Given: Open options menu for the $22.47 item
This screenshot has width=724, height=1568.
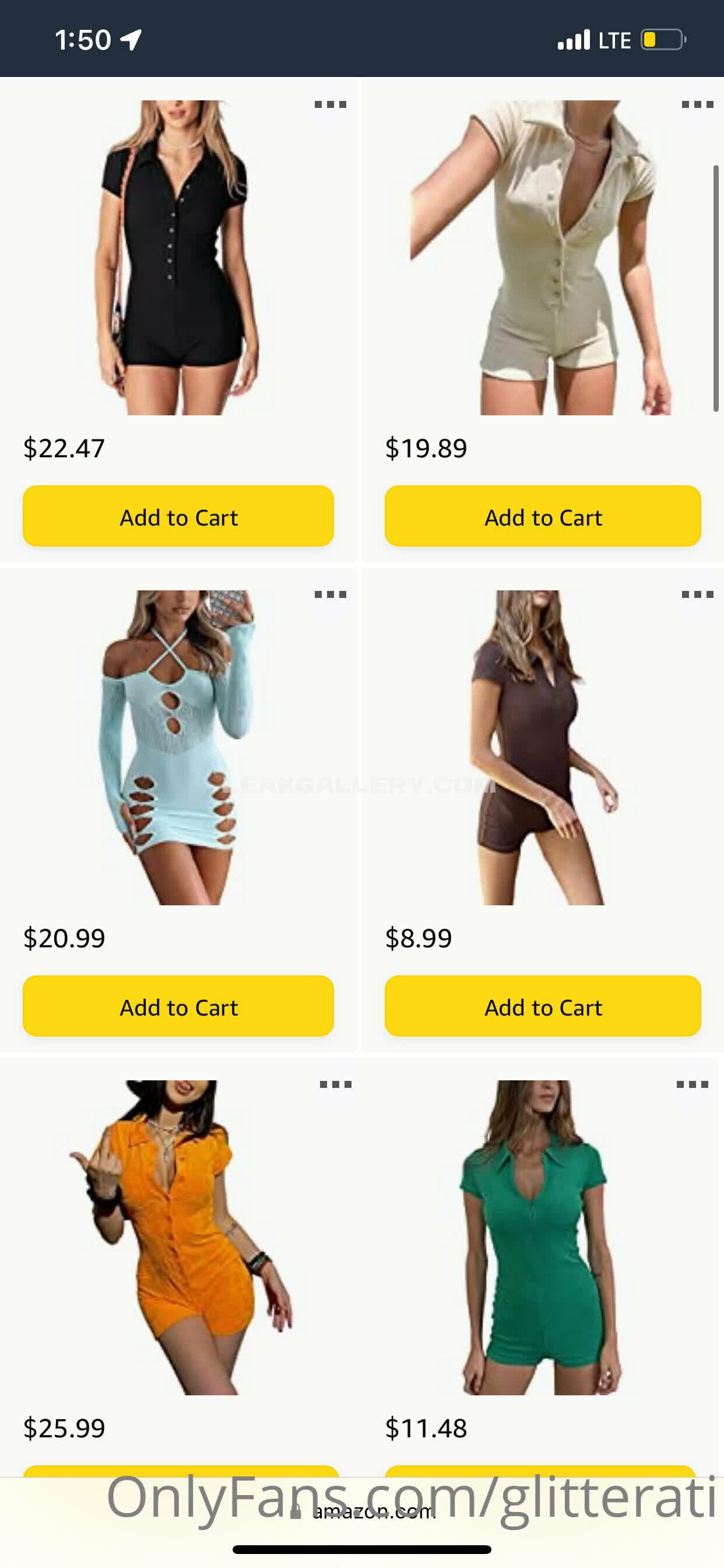Looking at the screenshot, I should coord(331,104).
